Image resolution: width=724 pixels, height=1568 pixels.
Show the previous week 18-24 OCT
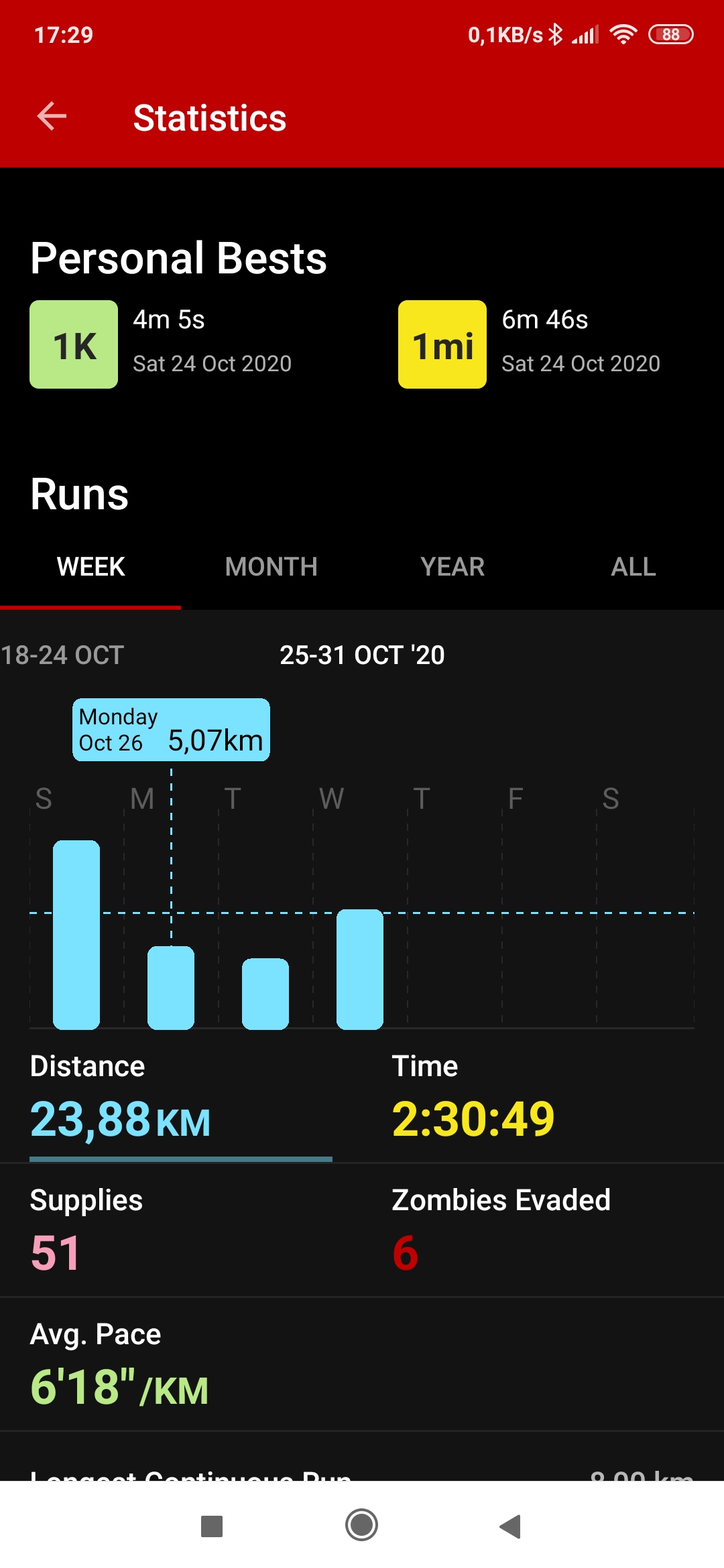pyautogui.click(x=62, y=655)
